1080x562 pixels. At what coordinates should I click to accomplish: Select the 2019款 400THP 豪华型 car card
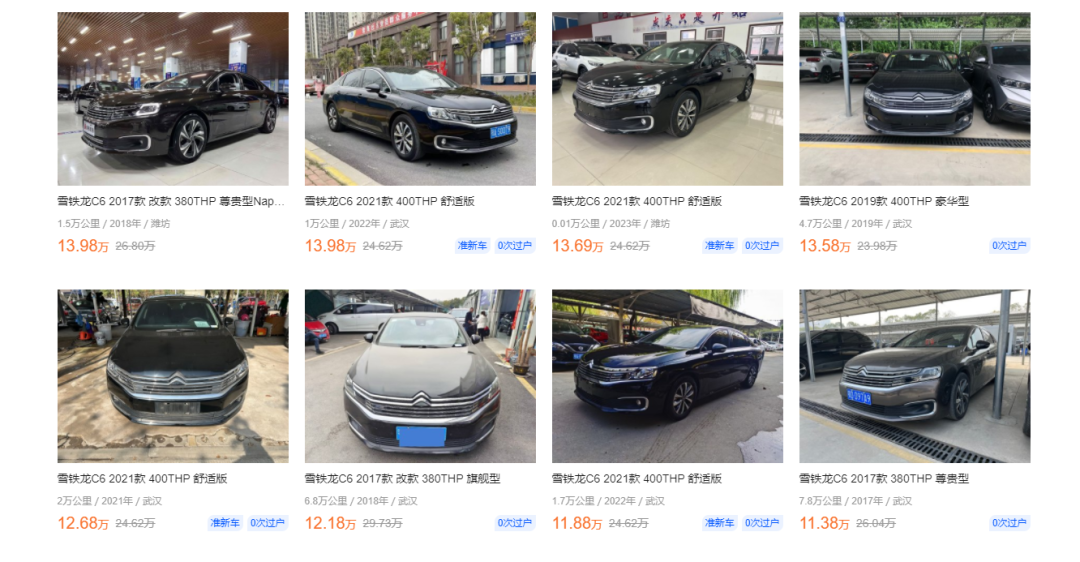[914, 100]
